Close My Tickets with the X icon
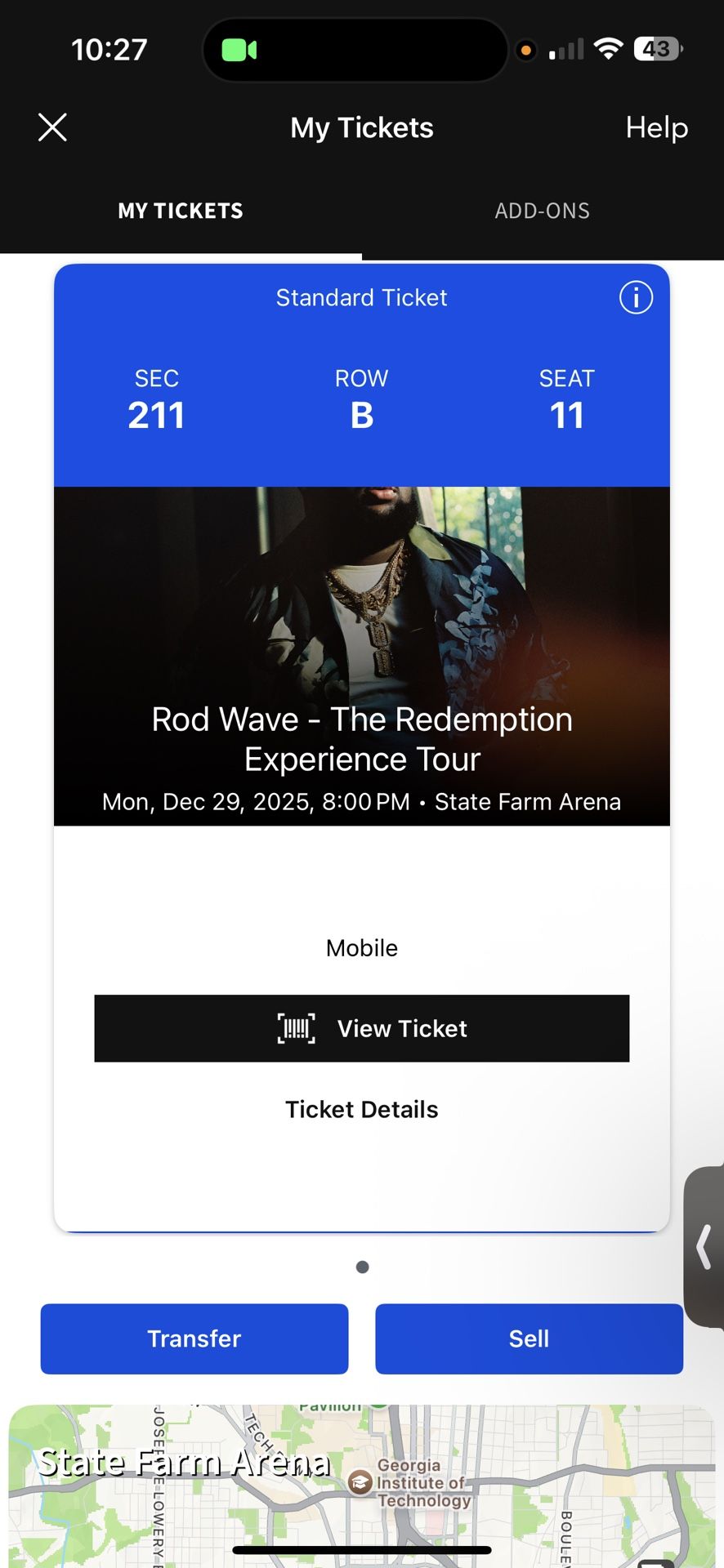Screen dimensions: 724x1568 [51, 127]
